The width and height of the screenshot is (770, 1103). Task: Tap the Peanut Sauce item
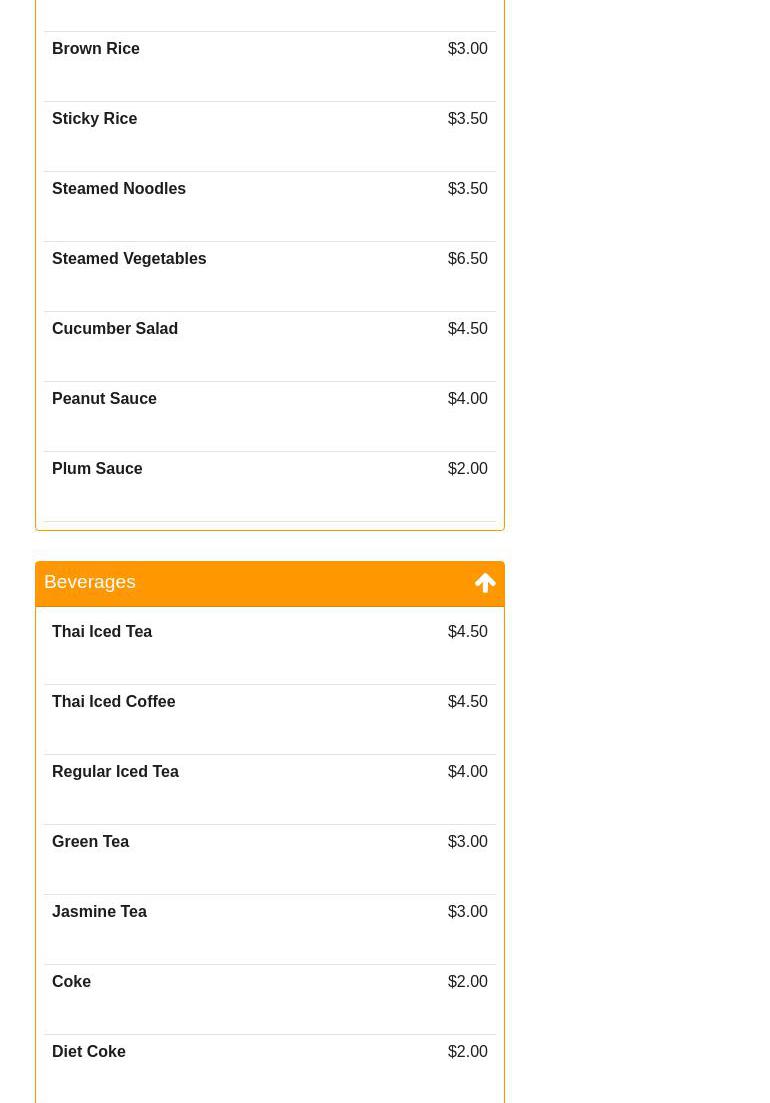pyautogui.click(x=104, y=399)
